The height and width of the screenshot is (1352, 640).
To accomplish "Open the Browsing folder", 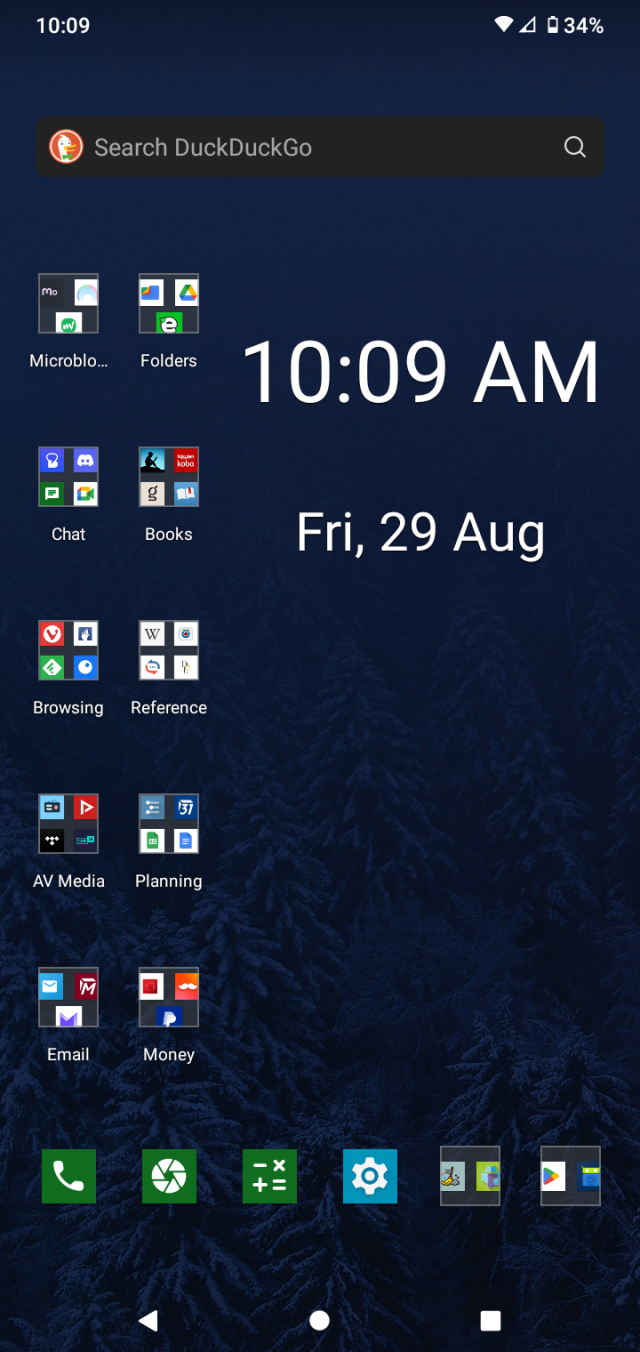I will [x=69, y=650].
